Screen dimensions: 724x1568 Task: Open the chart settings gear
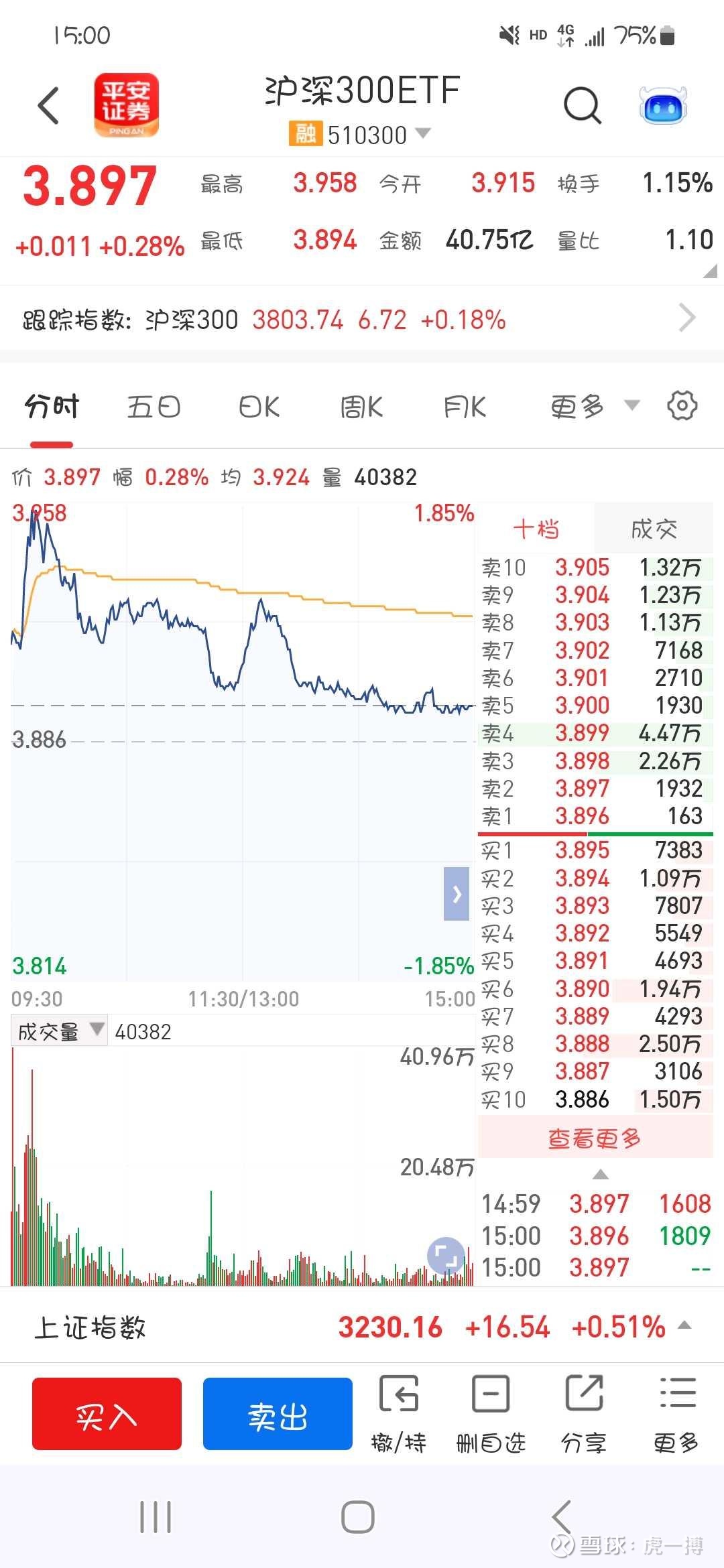point(682,405)
